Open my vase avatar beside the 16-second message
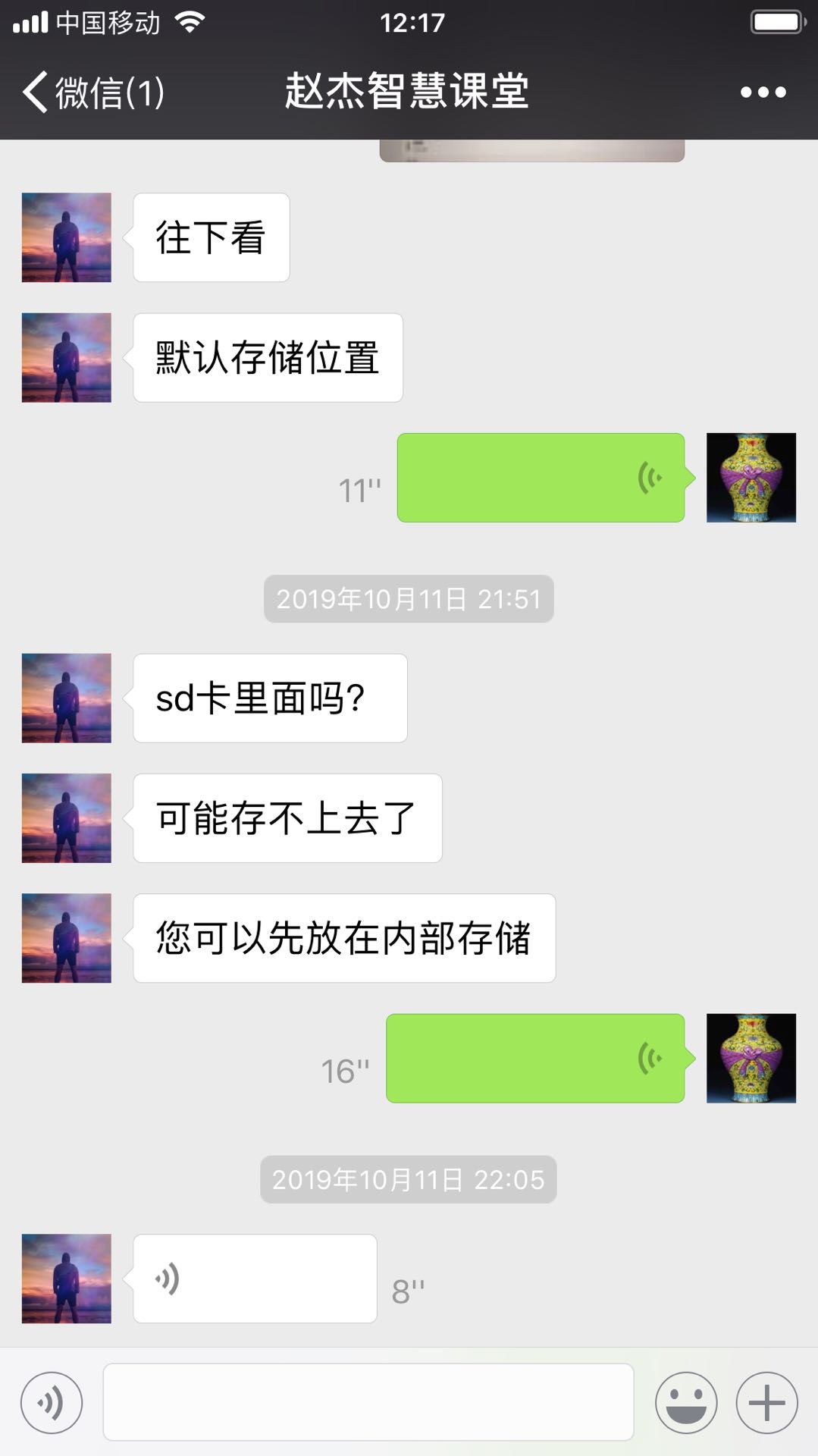The width and height of the screenshot is (818, 1456). click(x=751, y=1058)
